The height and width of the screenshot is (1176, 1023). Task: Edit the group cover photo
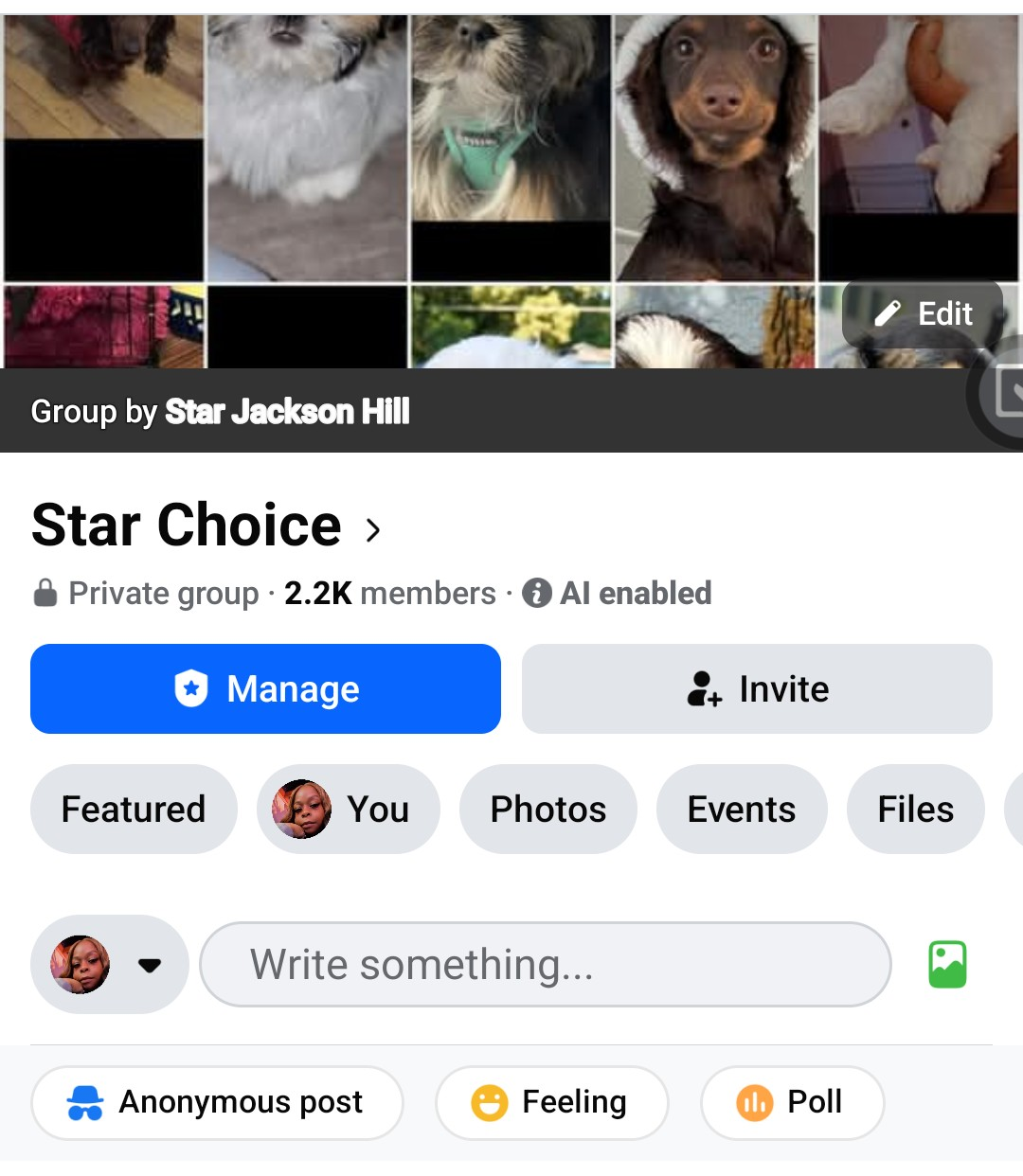pos(922,313)
